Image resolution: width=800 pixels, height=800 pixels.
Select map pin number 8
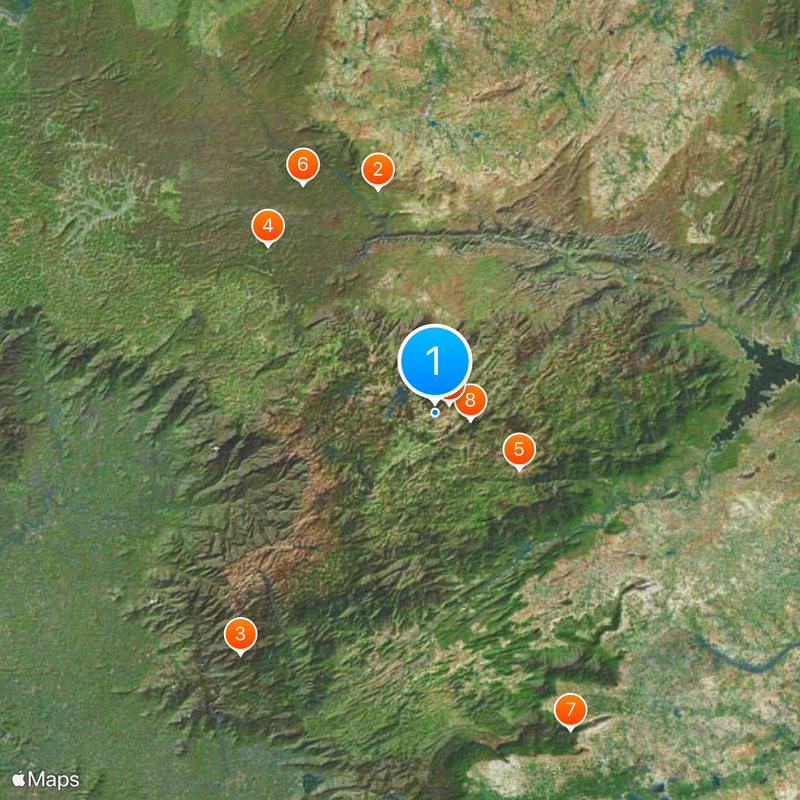tap(471, 401)
